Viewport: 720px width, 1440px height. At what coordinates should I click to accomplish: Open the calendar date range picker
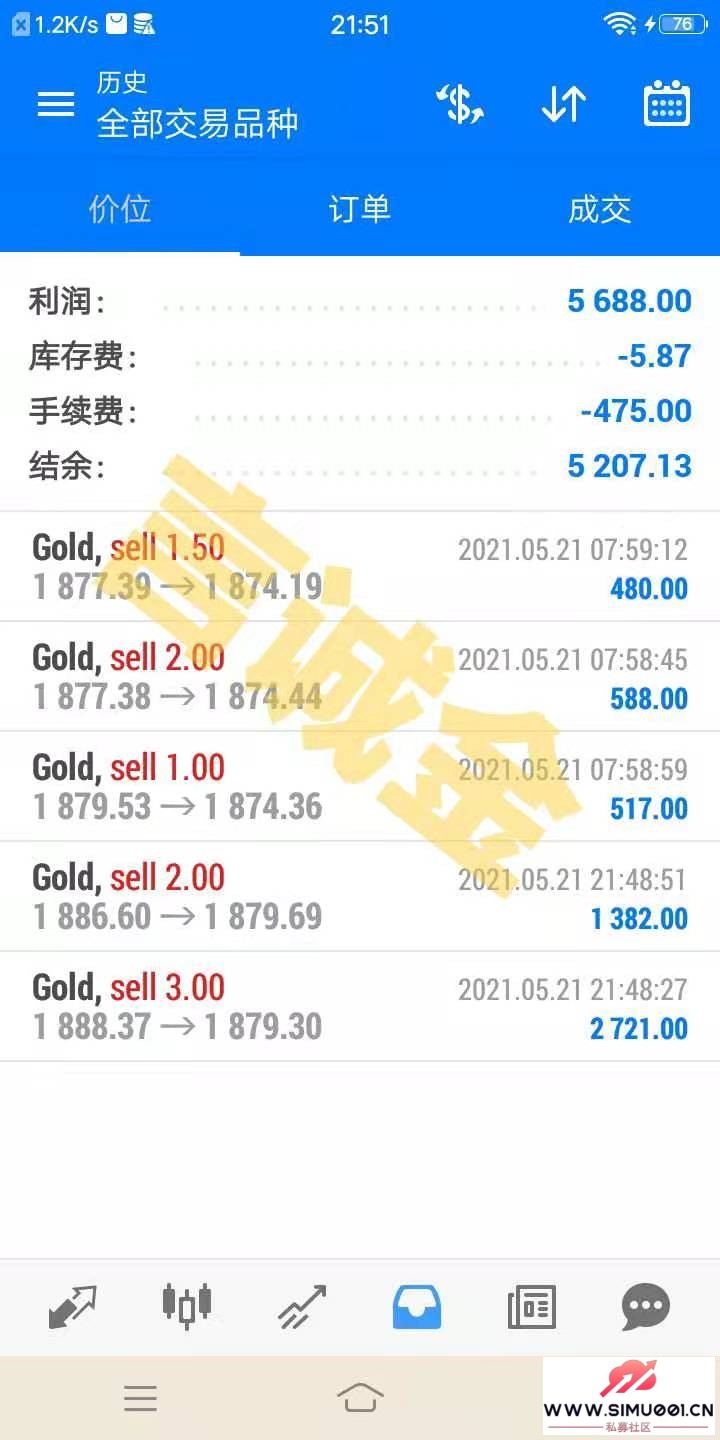coord(666,104)
